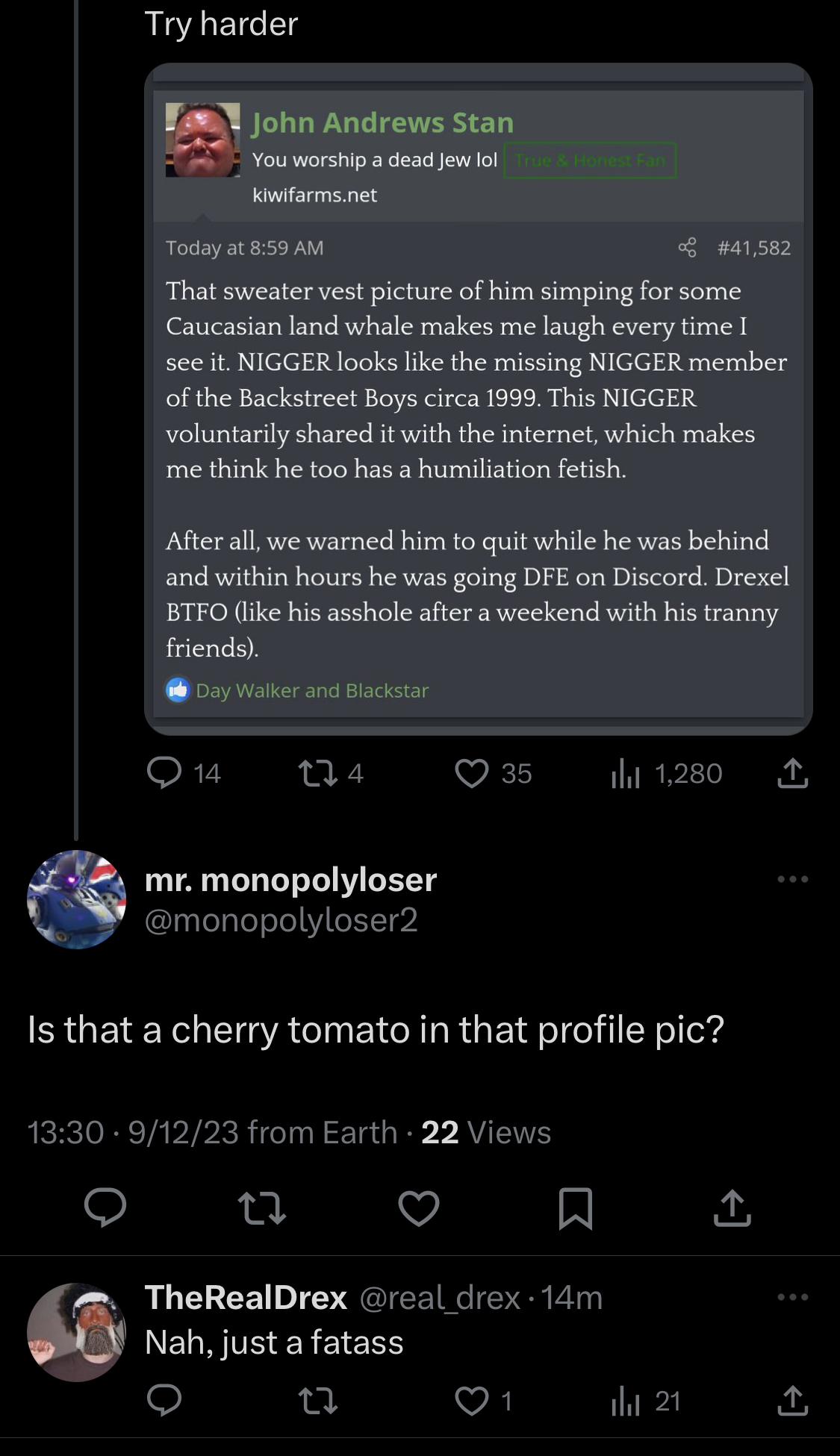Open the quoted forum screenshot image

(x=478, y=399)
